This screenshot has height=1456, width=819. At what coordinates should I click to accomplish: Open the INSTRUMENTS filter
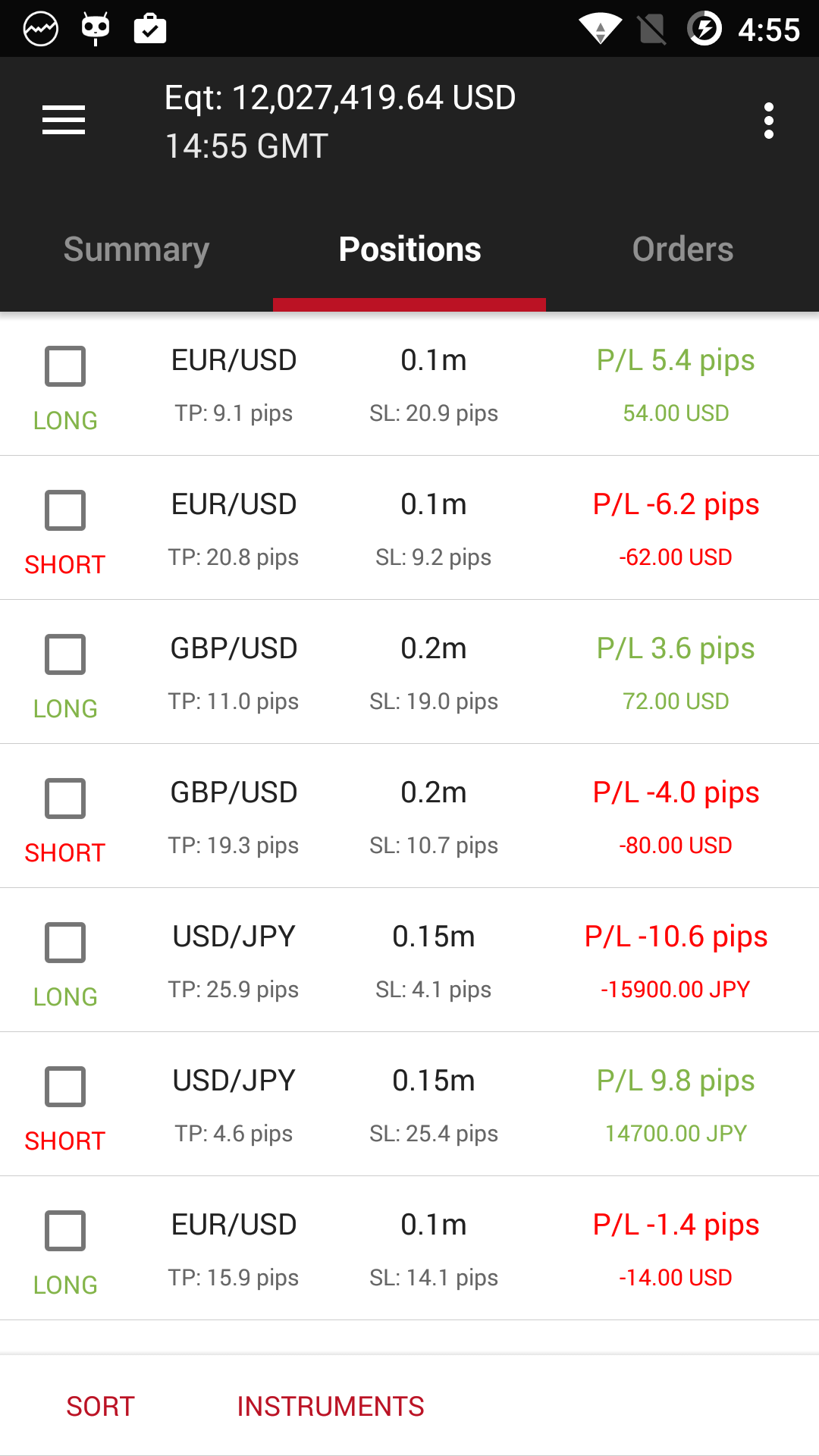(x=331, y=1407)
